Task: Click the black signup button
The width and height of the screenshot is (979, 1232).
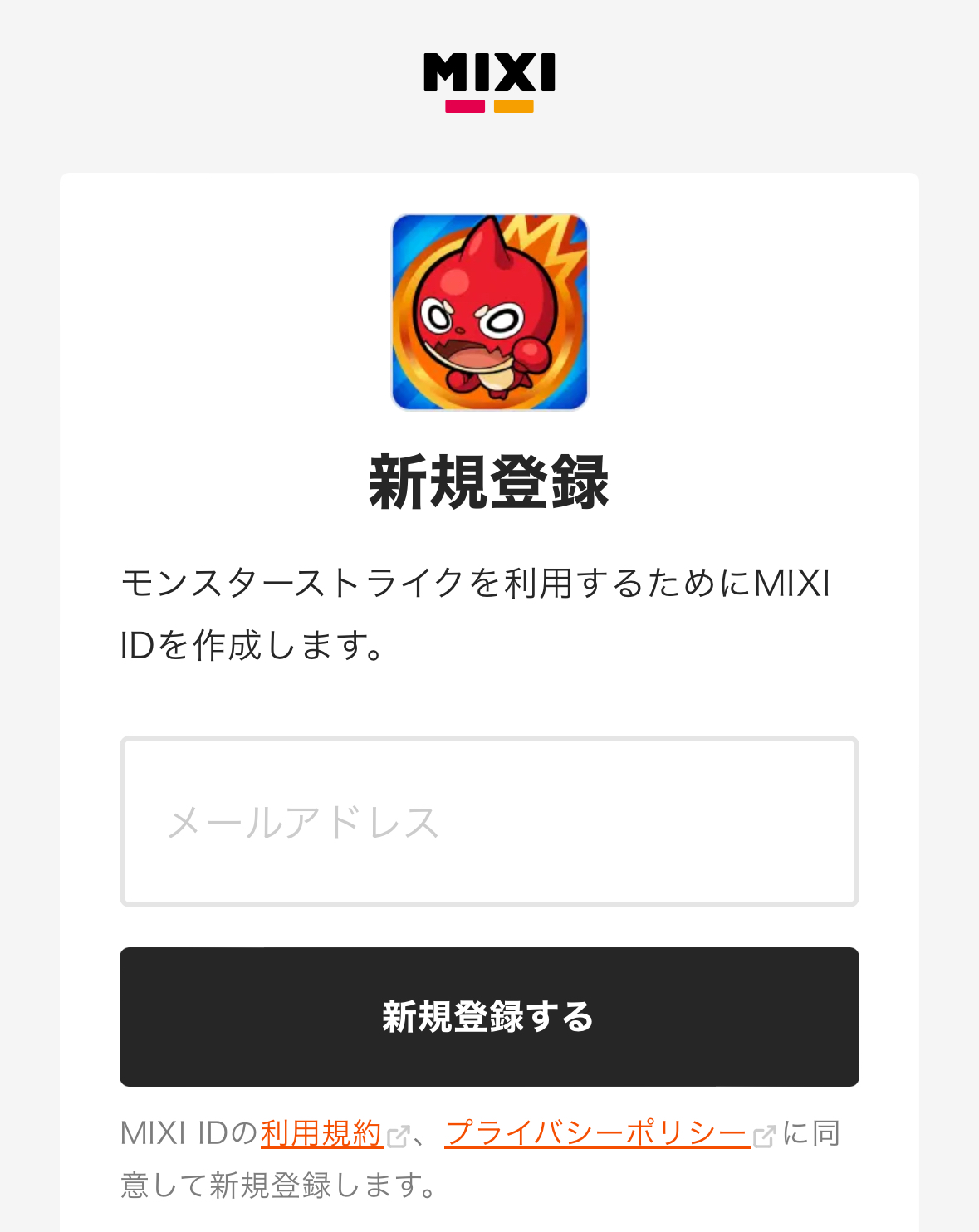Action: pos(489,1016)
